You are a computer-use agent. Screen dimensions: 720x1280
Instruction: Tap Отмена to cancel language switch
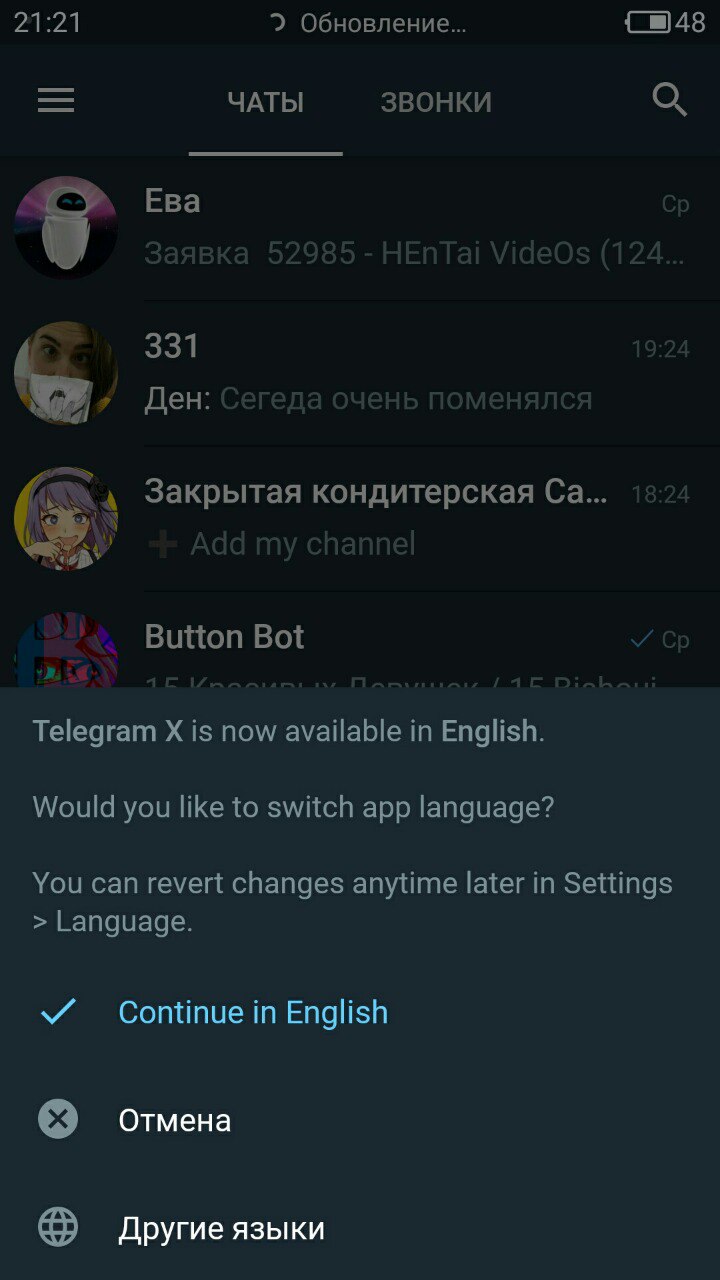(175, 1120)
